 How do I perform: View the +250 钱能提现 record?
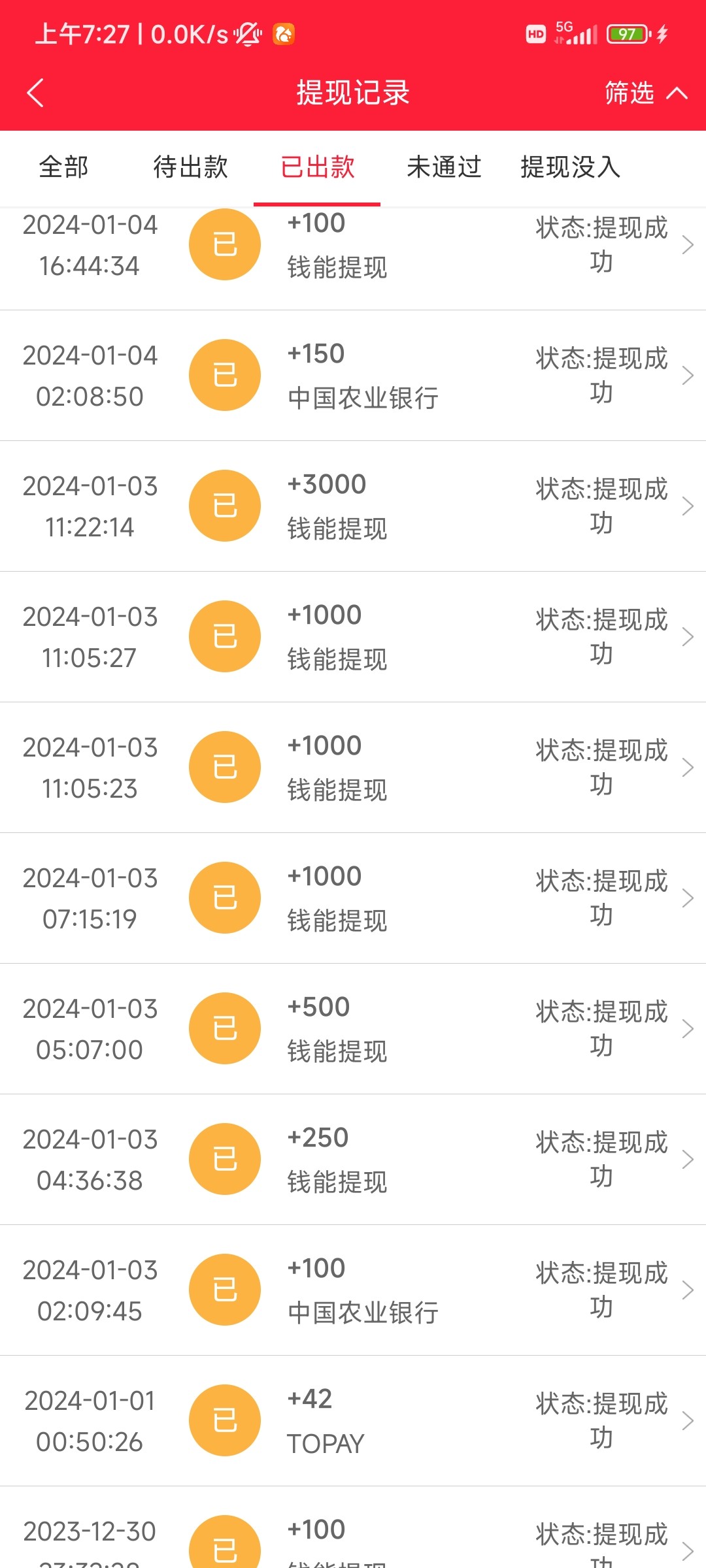pyautogui.click(x=353, y=1160)
